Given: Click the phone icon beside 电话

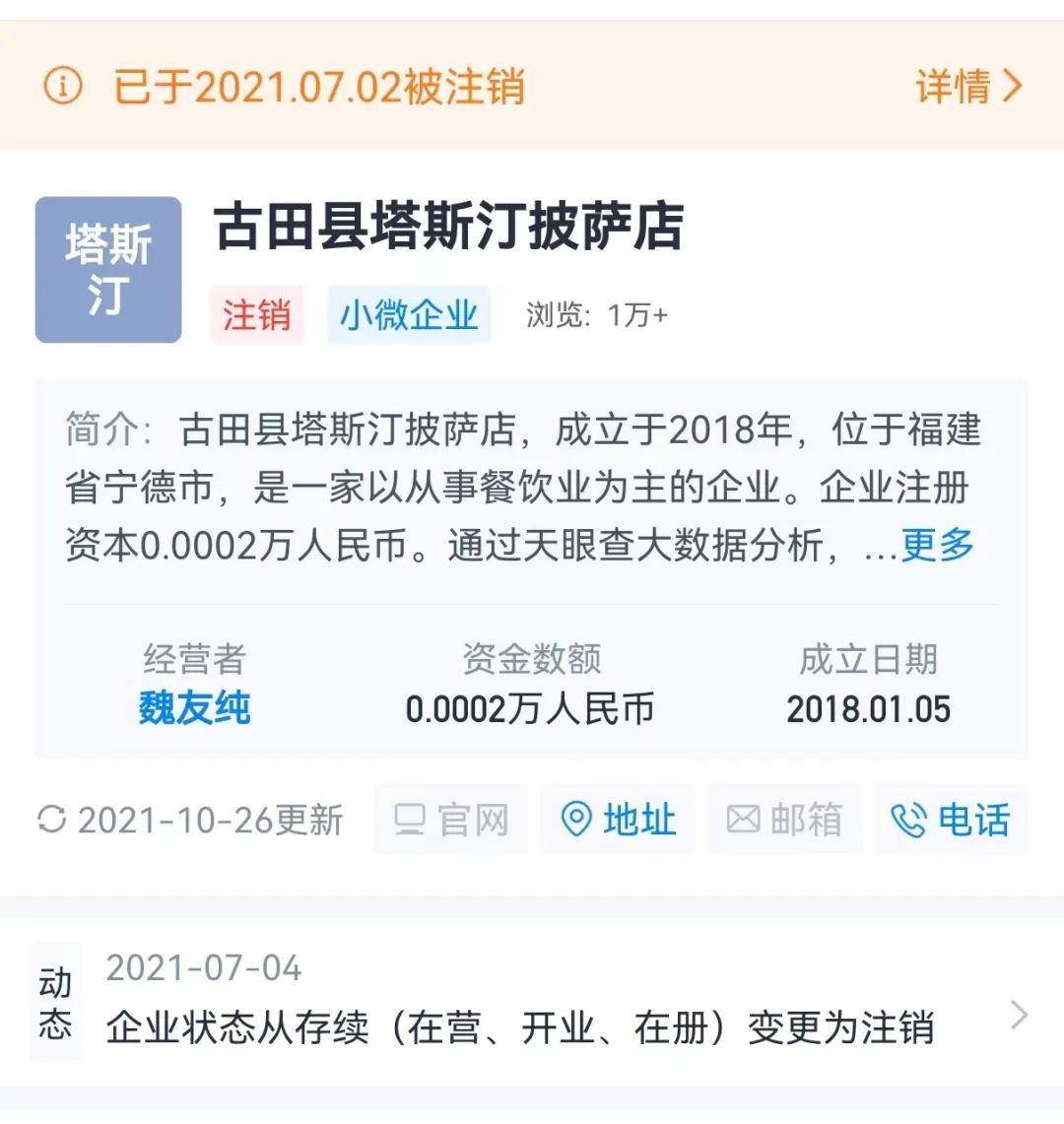Looking at the screenshot, I should coord(909,820).
